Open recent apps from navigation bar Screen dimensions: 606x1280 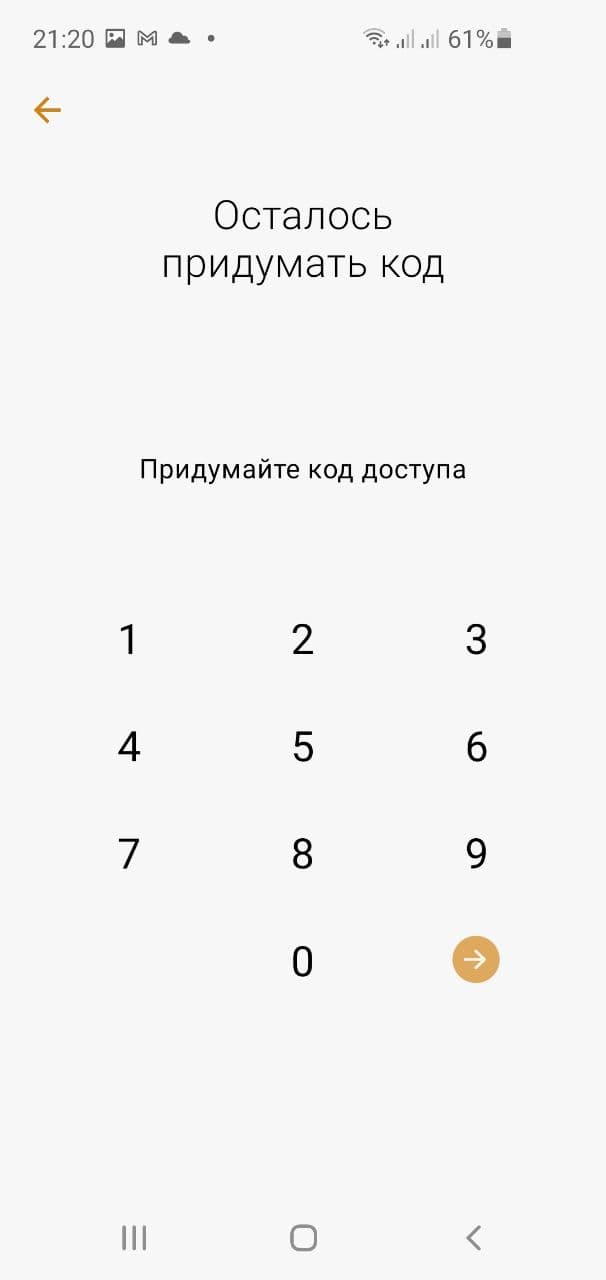tap(134, 1238)
